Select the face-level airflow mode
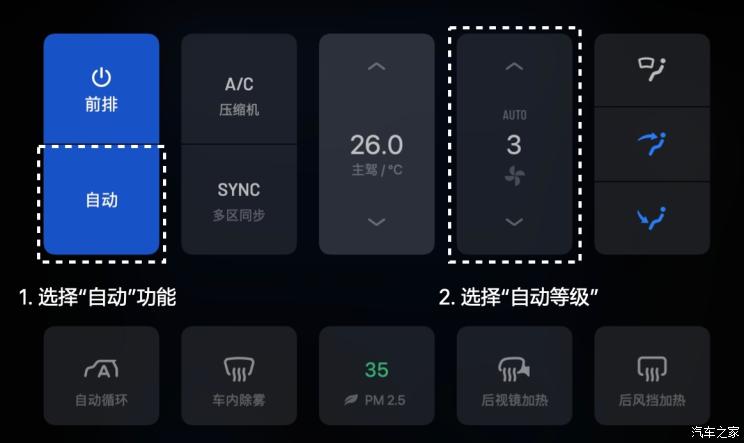This screenshot has width=744, height=443. (652, 143)
